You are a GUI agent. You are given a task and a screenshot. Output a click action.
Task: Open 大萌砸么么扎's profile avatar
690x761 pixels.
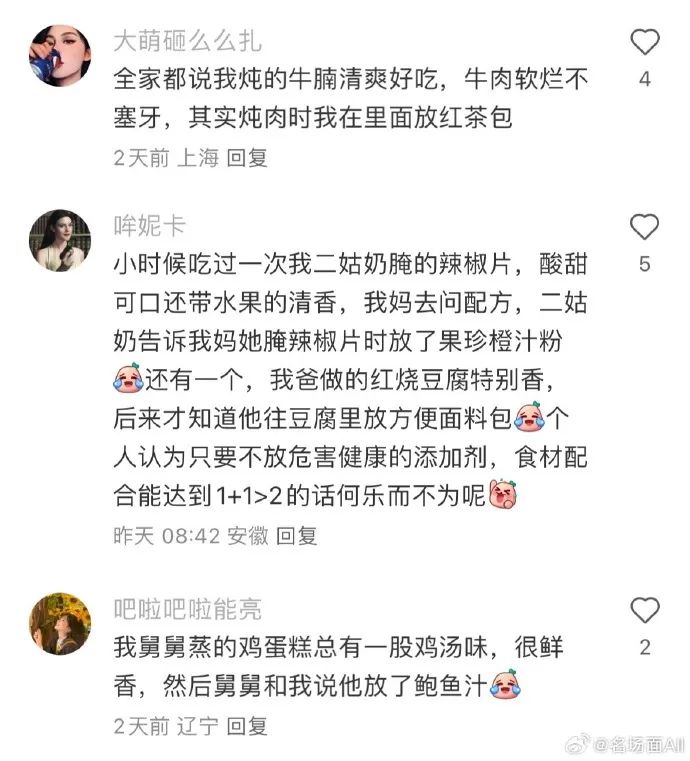[60, 56]
